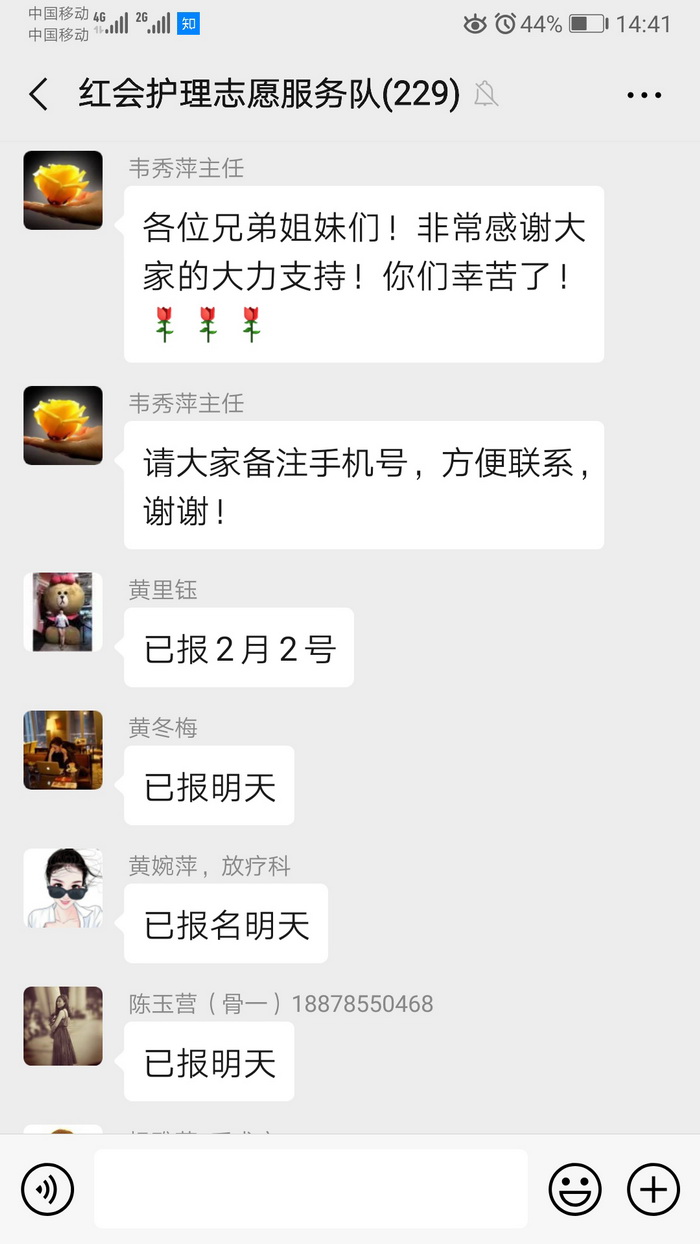Viewport: 700px width, 1244px height.
Task: Open the group chat overflow menu
Action: coord(644,95)
